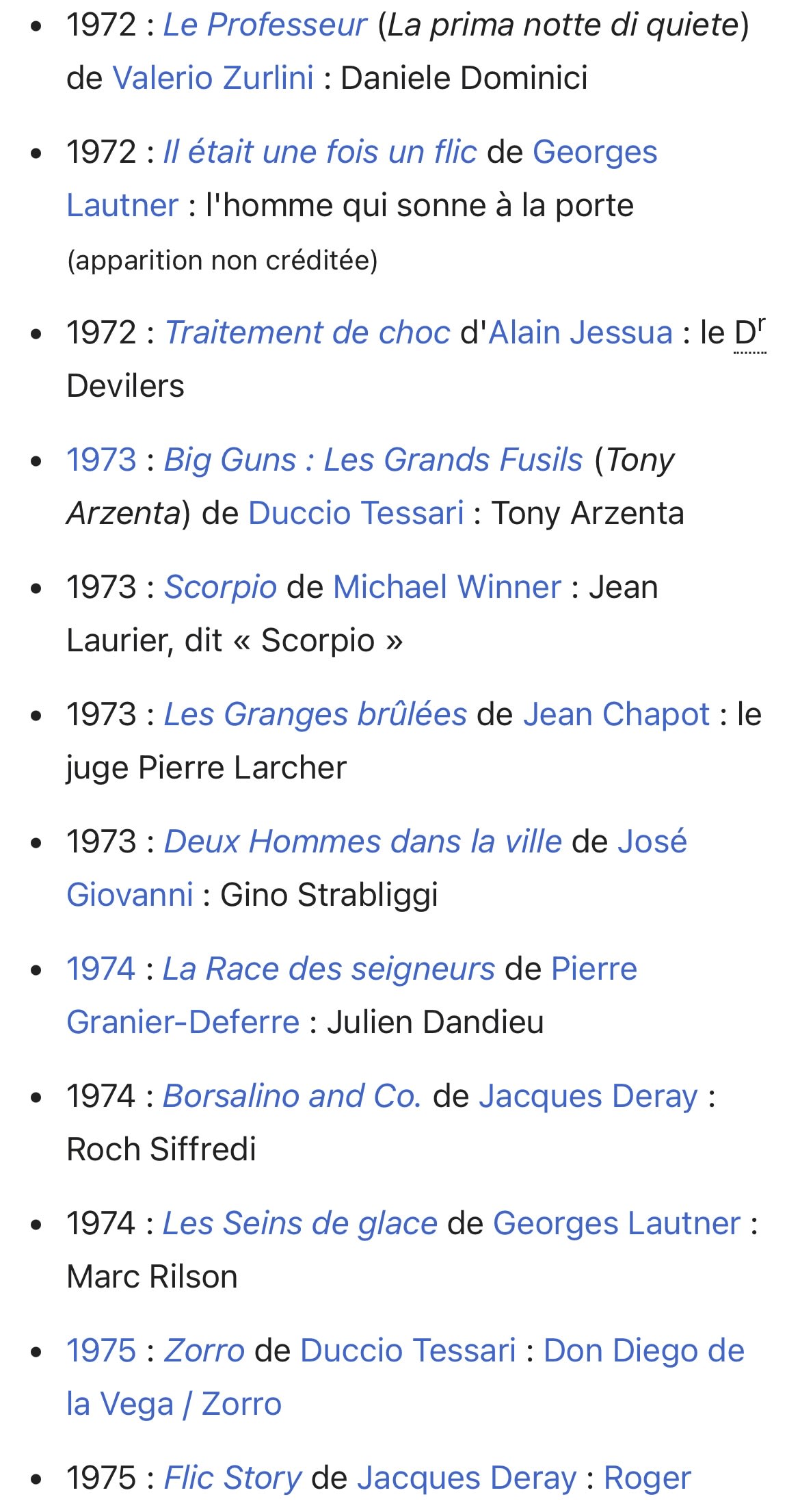Open Borsalino and Co. film link
800x1512 pixels.
coord(292,1096)
